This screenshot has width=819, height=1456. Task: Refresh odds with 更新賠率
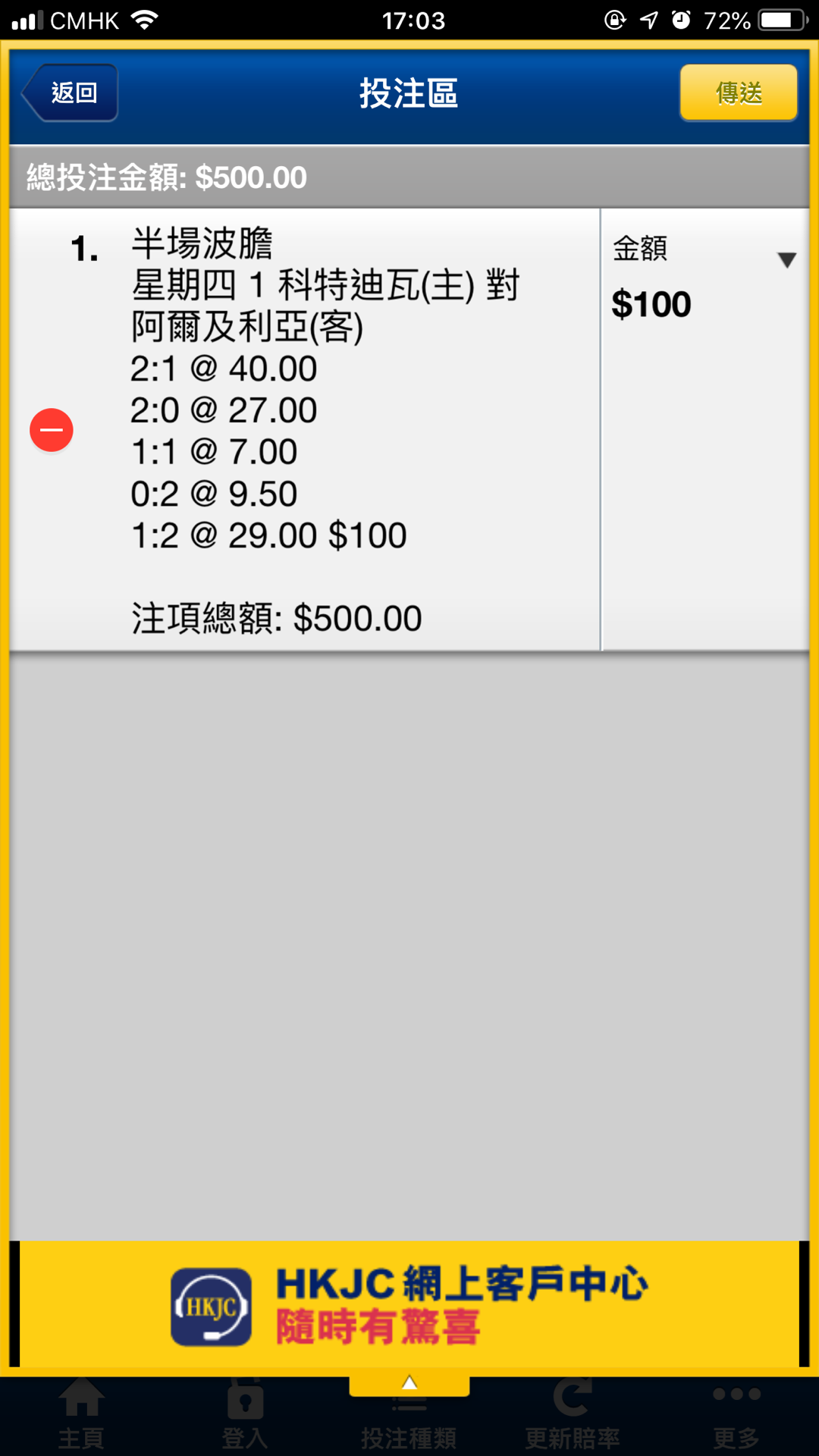[573, 1416]
